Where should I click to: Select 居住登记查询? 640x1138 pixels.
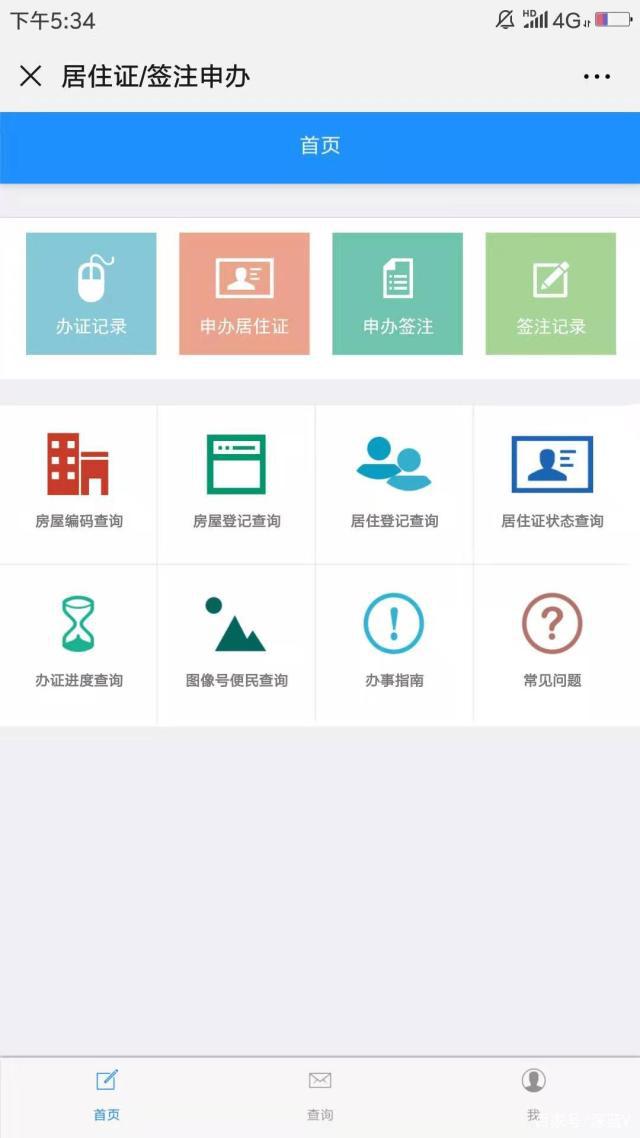click(x=394, y=483)
